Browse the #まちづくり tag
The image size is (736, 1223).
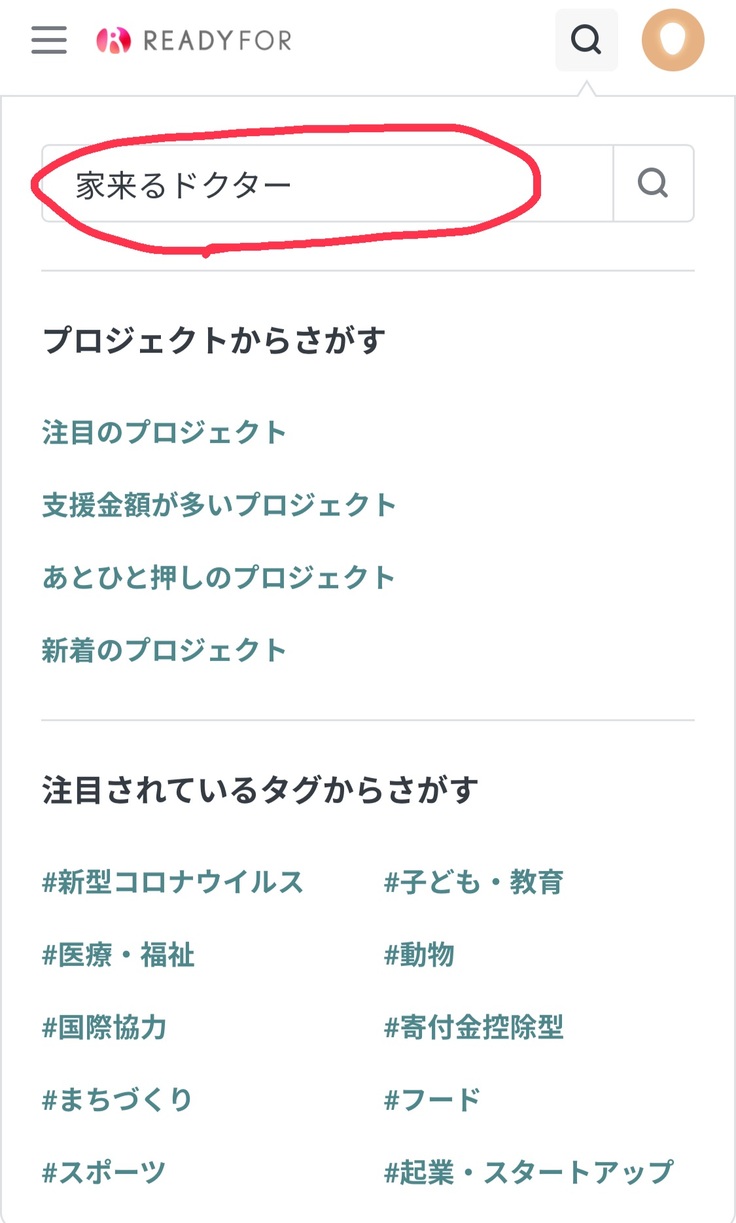117,1100
